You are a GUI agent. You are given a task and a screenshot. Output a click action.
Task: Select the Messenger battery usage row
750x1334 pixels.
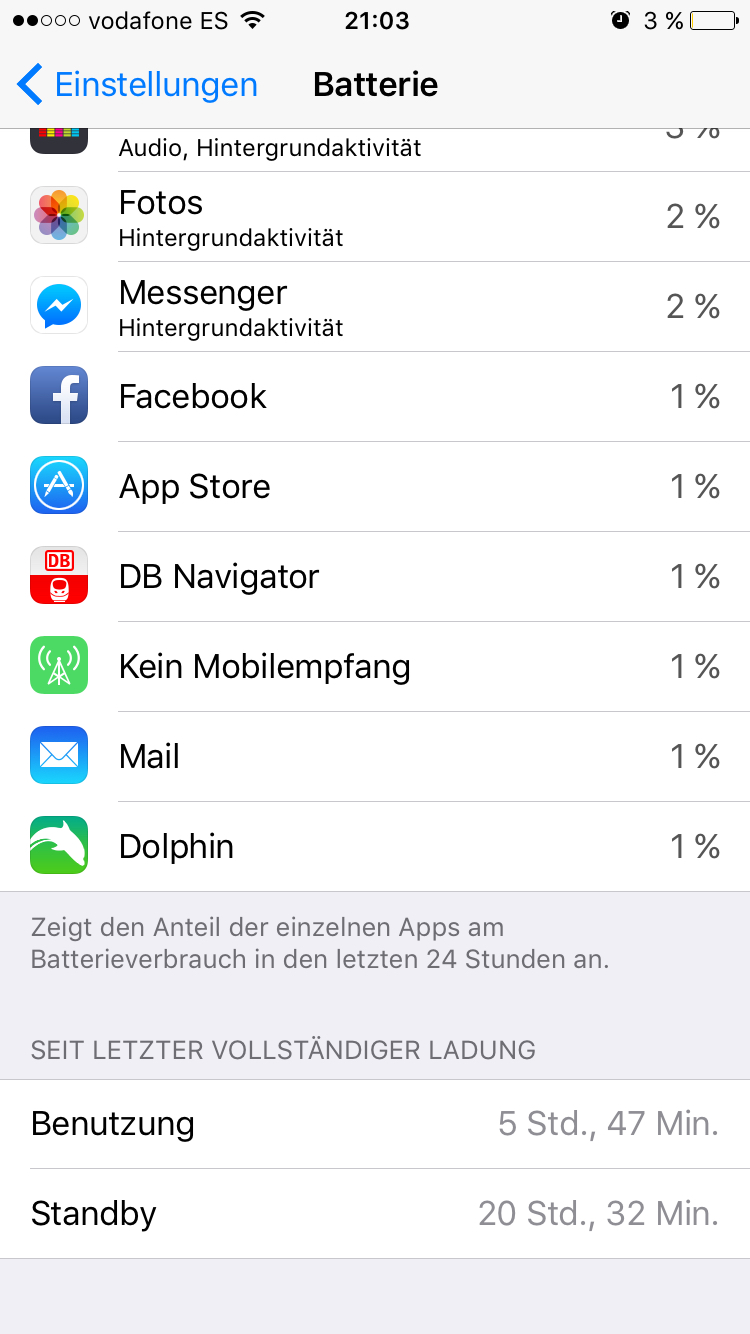coord(375,307)
